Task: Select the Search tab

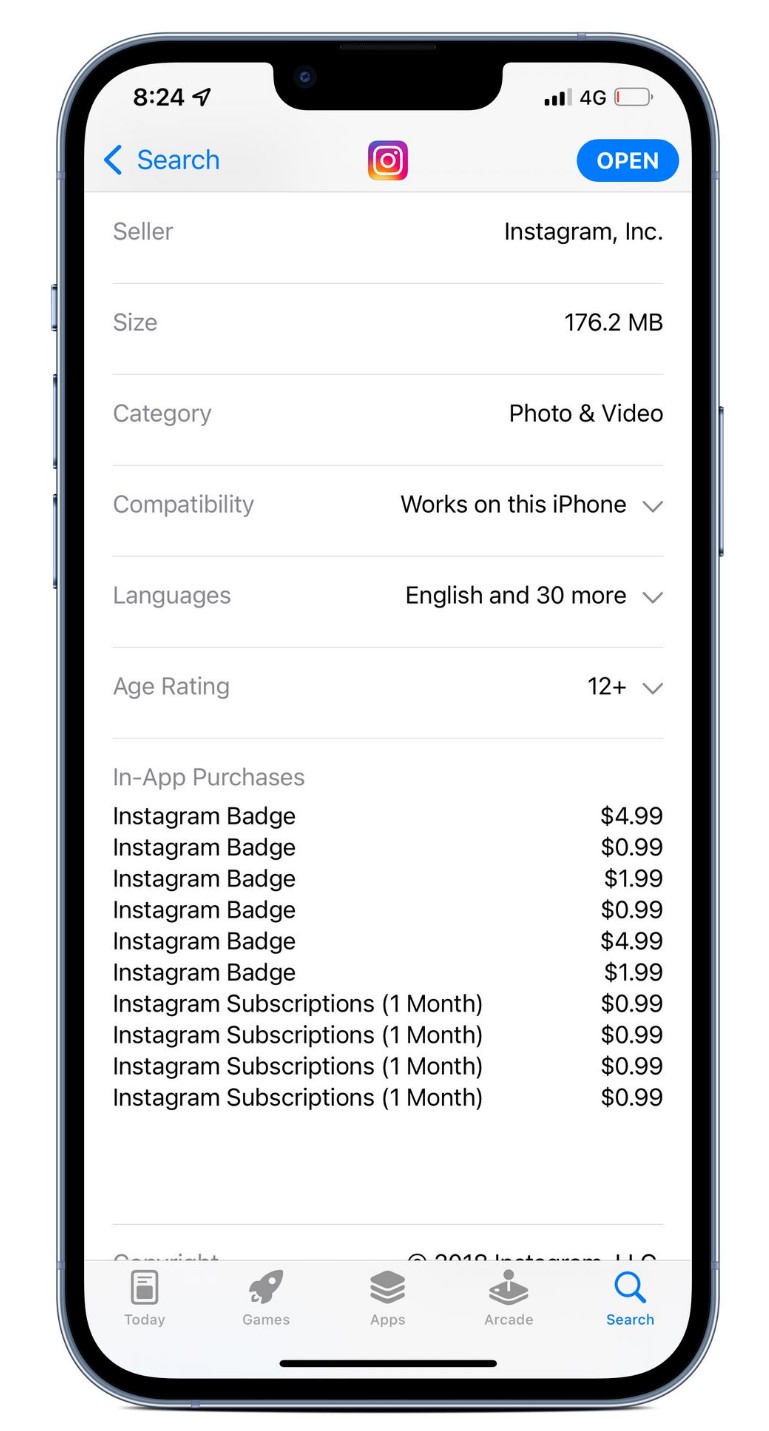Action: (x=630, y=1298)
